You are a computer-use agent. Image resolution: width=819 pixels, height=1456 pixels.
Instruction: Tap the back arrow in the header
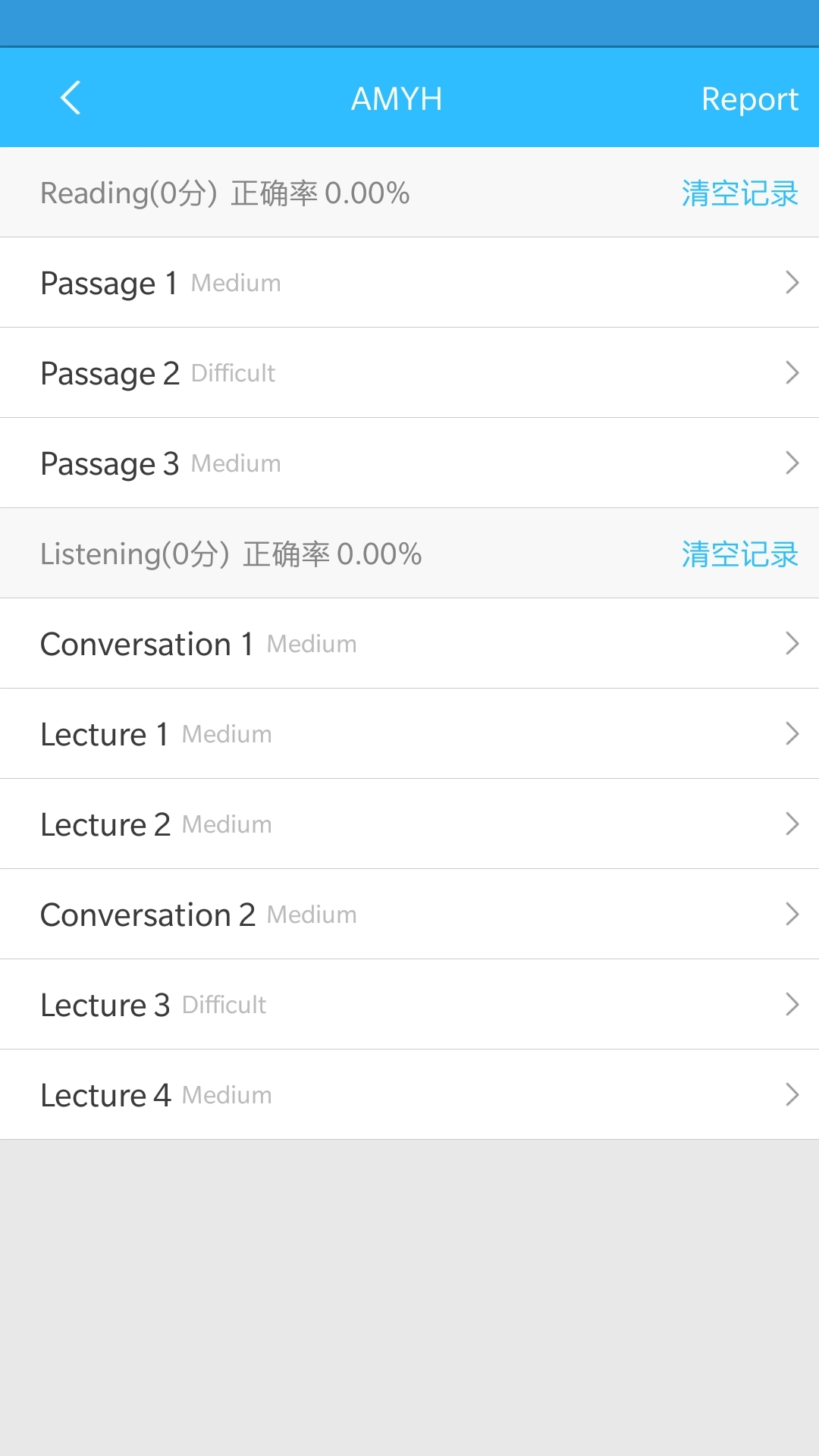(70, 97)
